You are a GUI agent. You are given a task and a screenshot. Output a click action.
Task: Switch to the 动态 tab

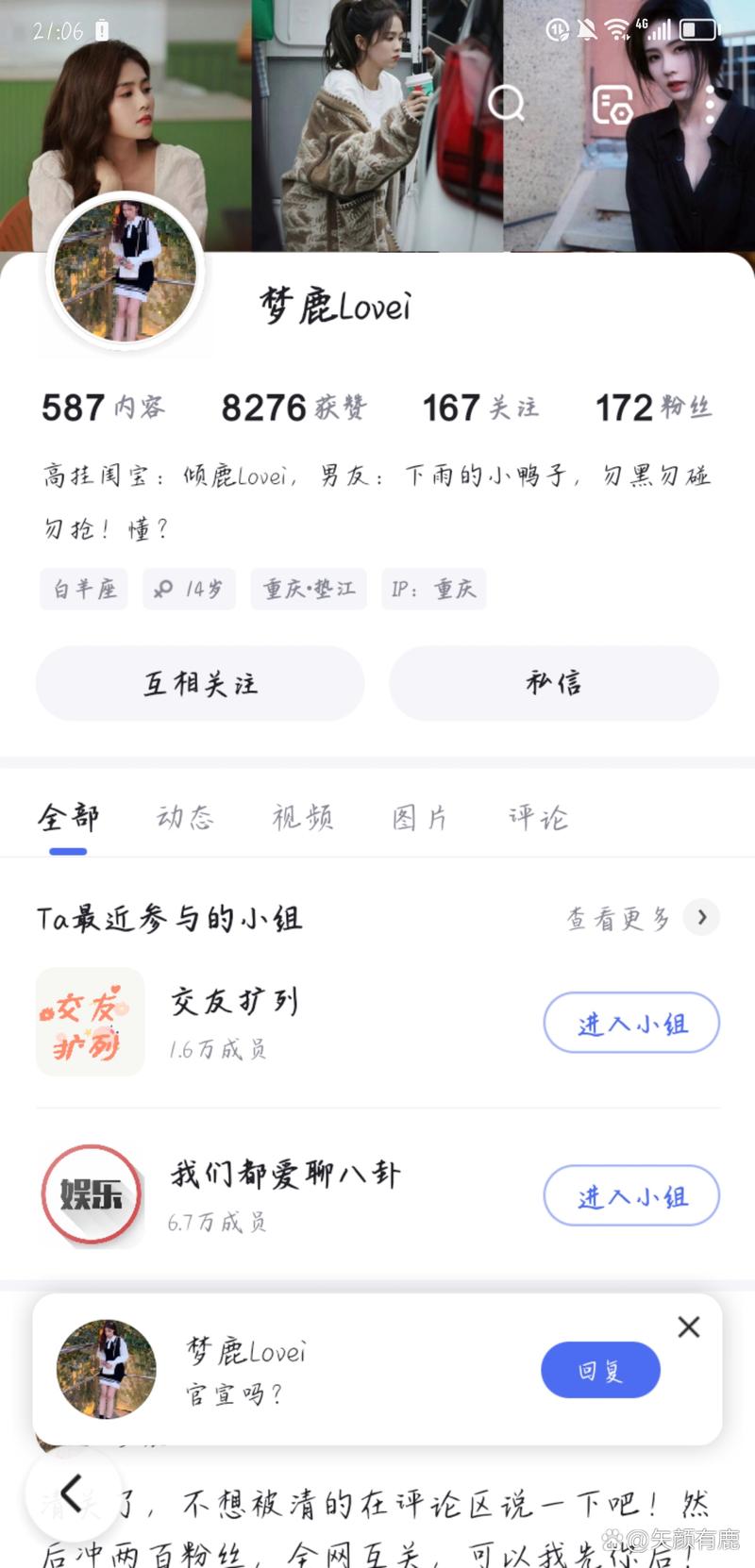coord(185,817)
